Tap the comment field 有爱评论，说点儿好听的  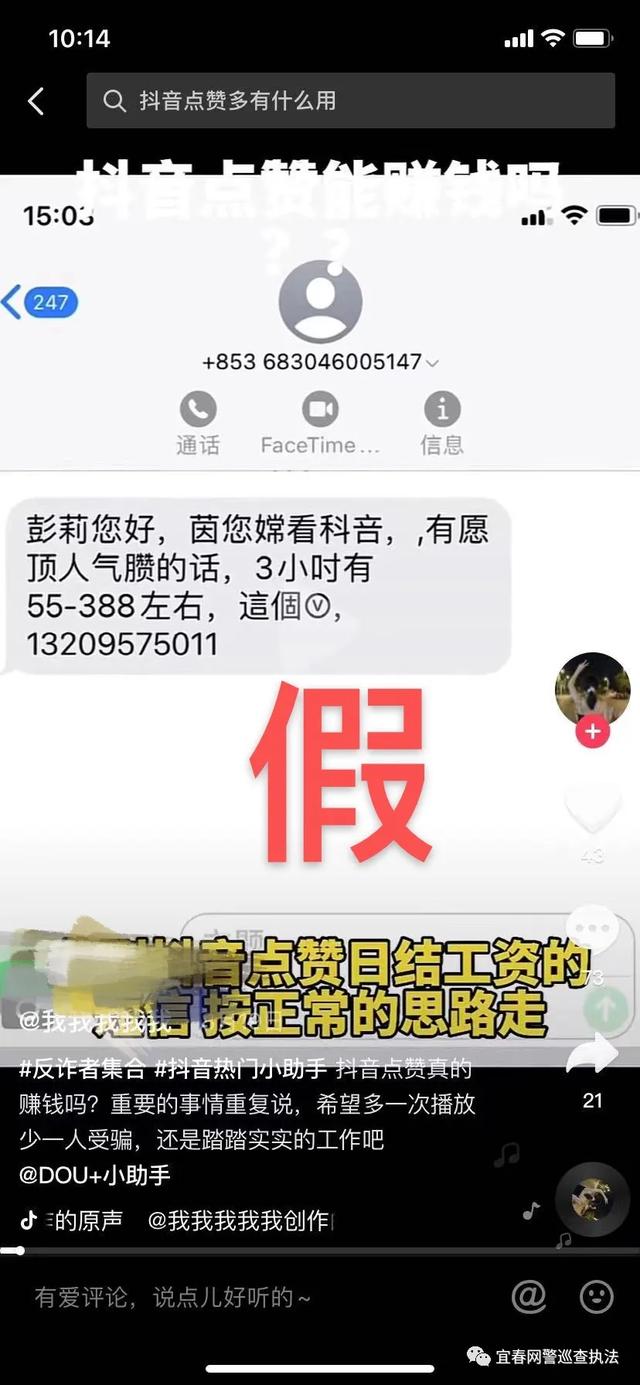174,1297
